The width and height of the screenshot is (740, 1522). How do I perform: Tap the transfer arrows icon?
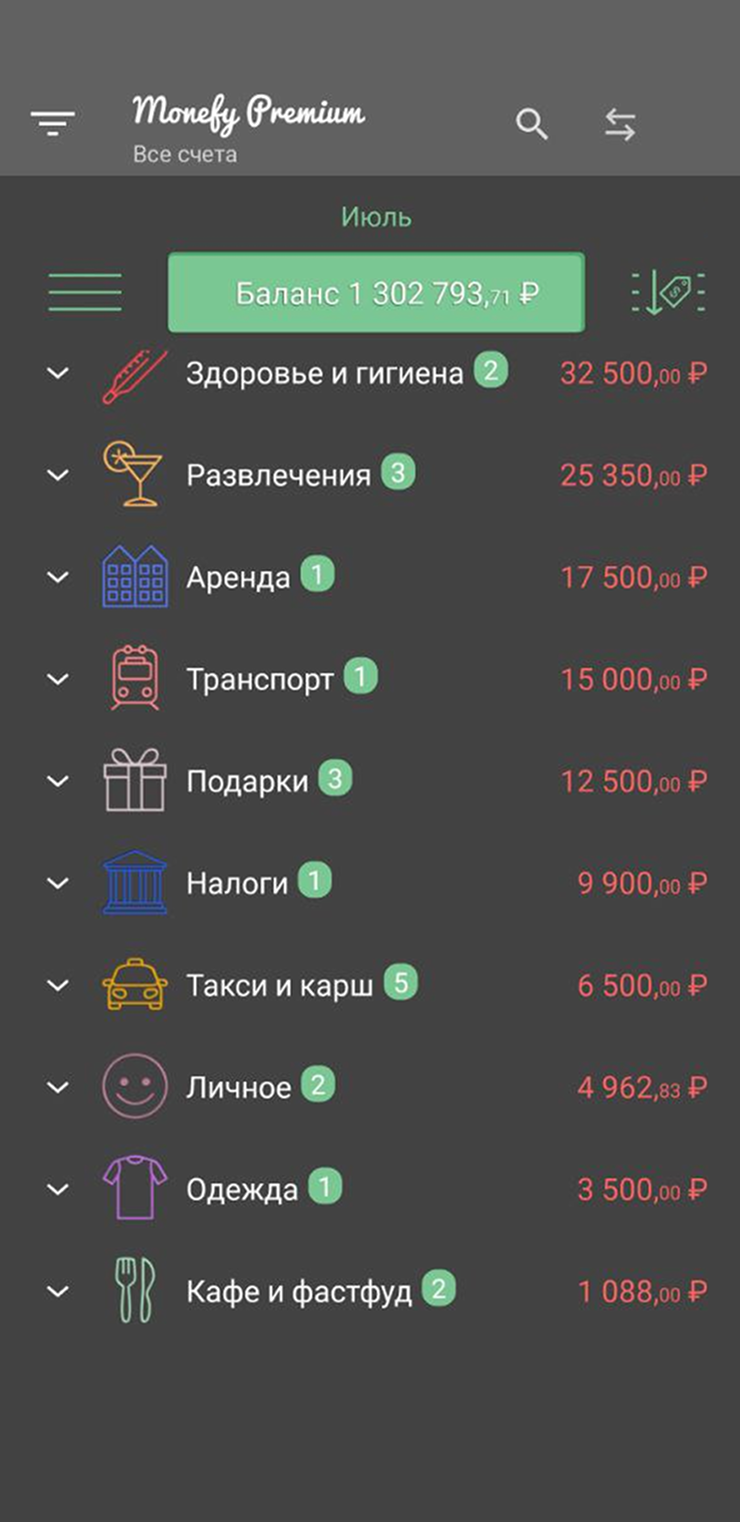(x=620, y=125)
